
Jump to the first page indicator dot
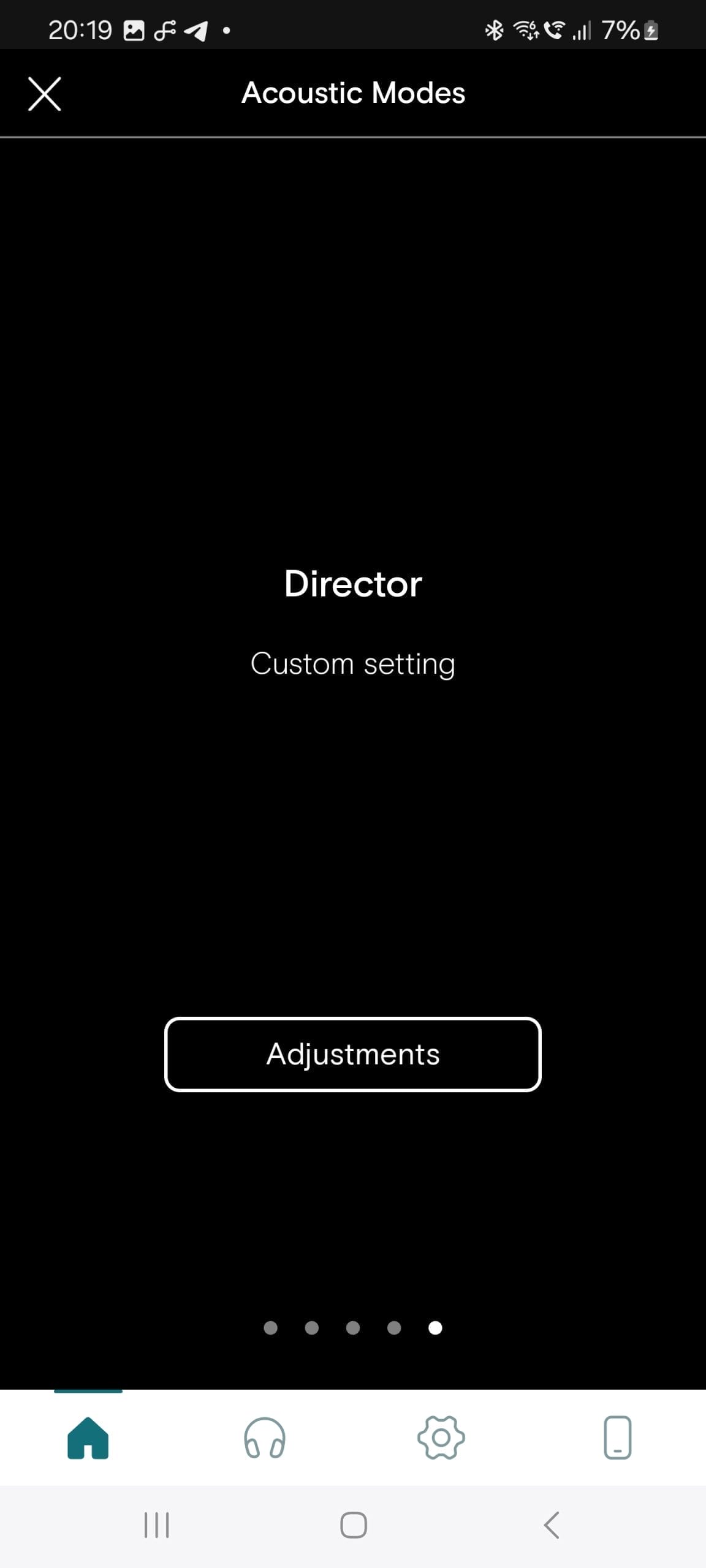[x=270, y=1327]
